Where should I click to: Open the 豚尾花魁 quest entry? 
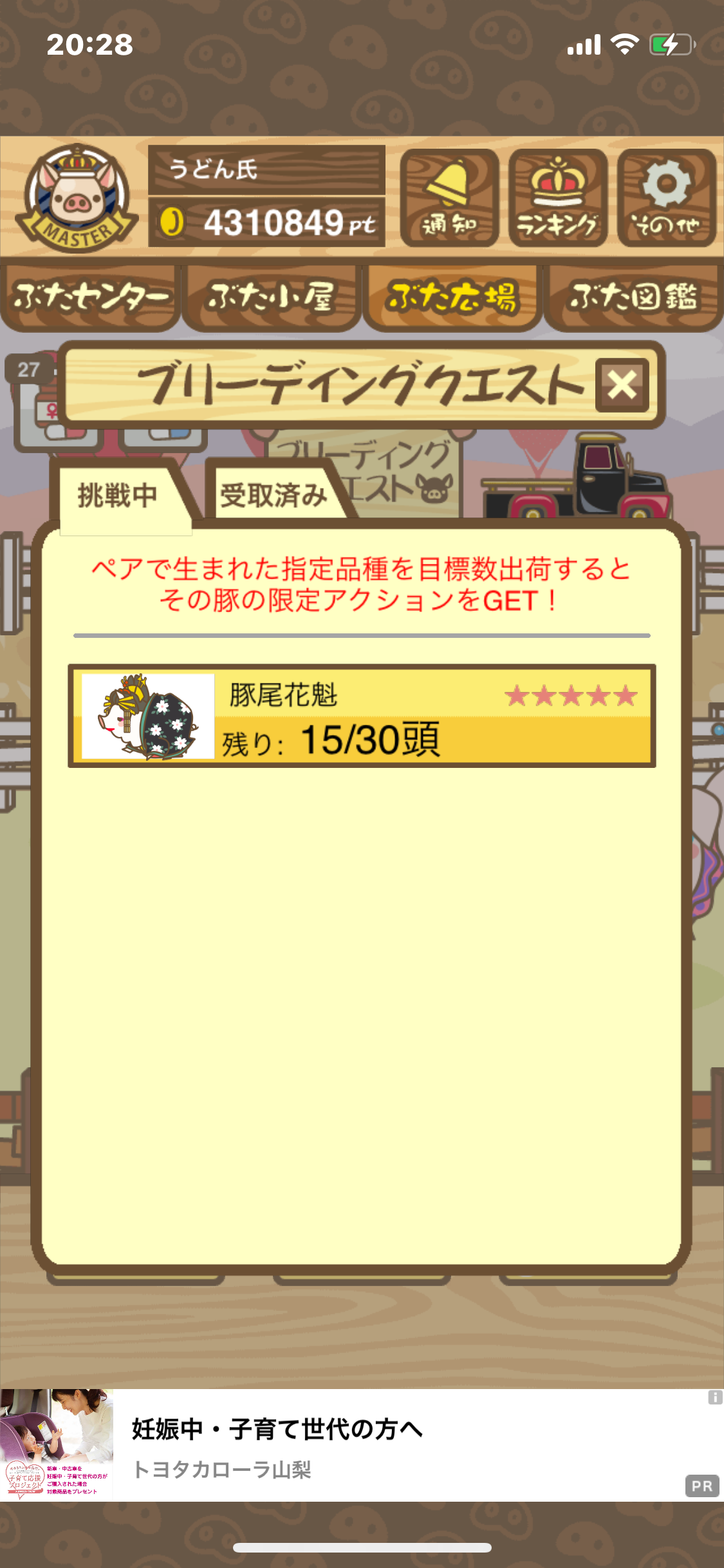362,716
